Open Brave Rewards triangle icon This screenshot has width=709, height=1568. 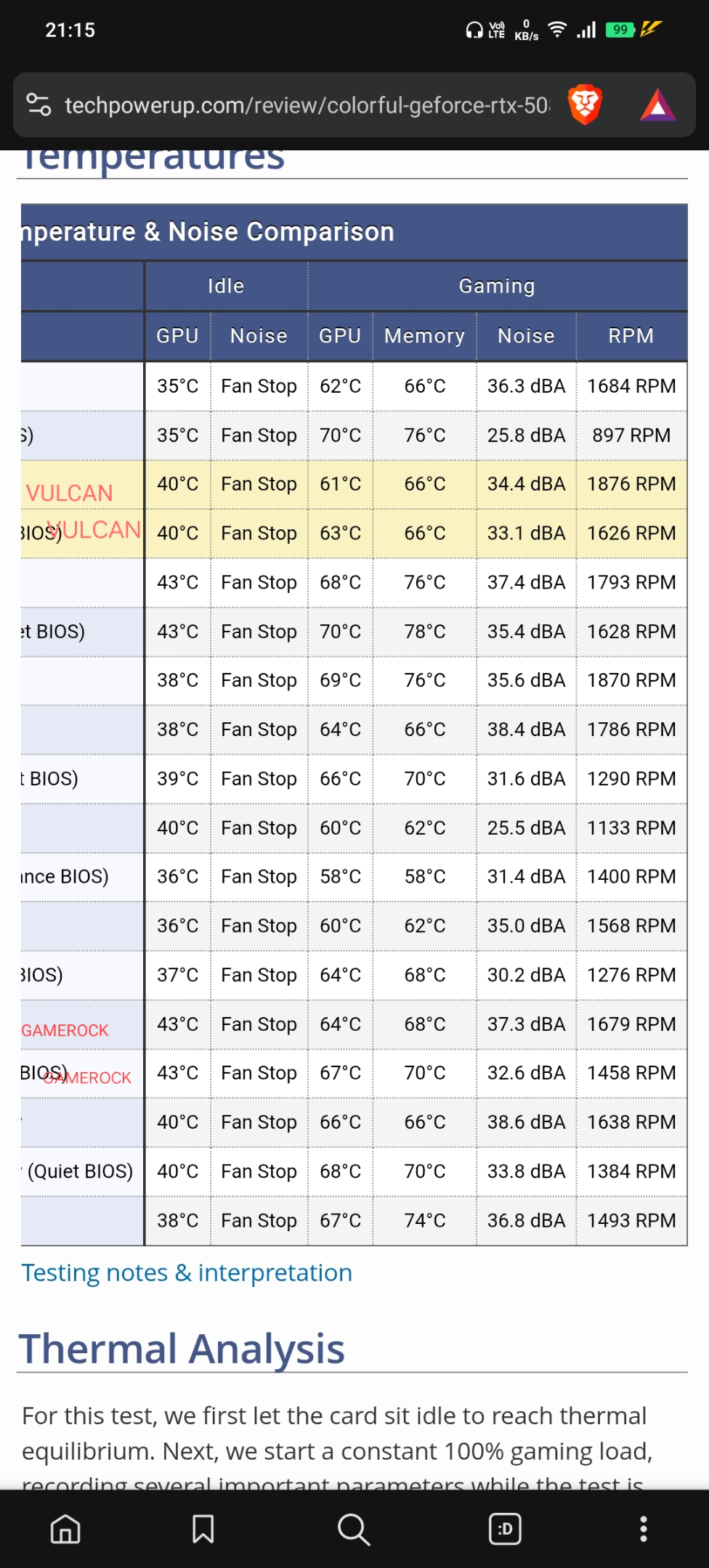coord(657,105)
